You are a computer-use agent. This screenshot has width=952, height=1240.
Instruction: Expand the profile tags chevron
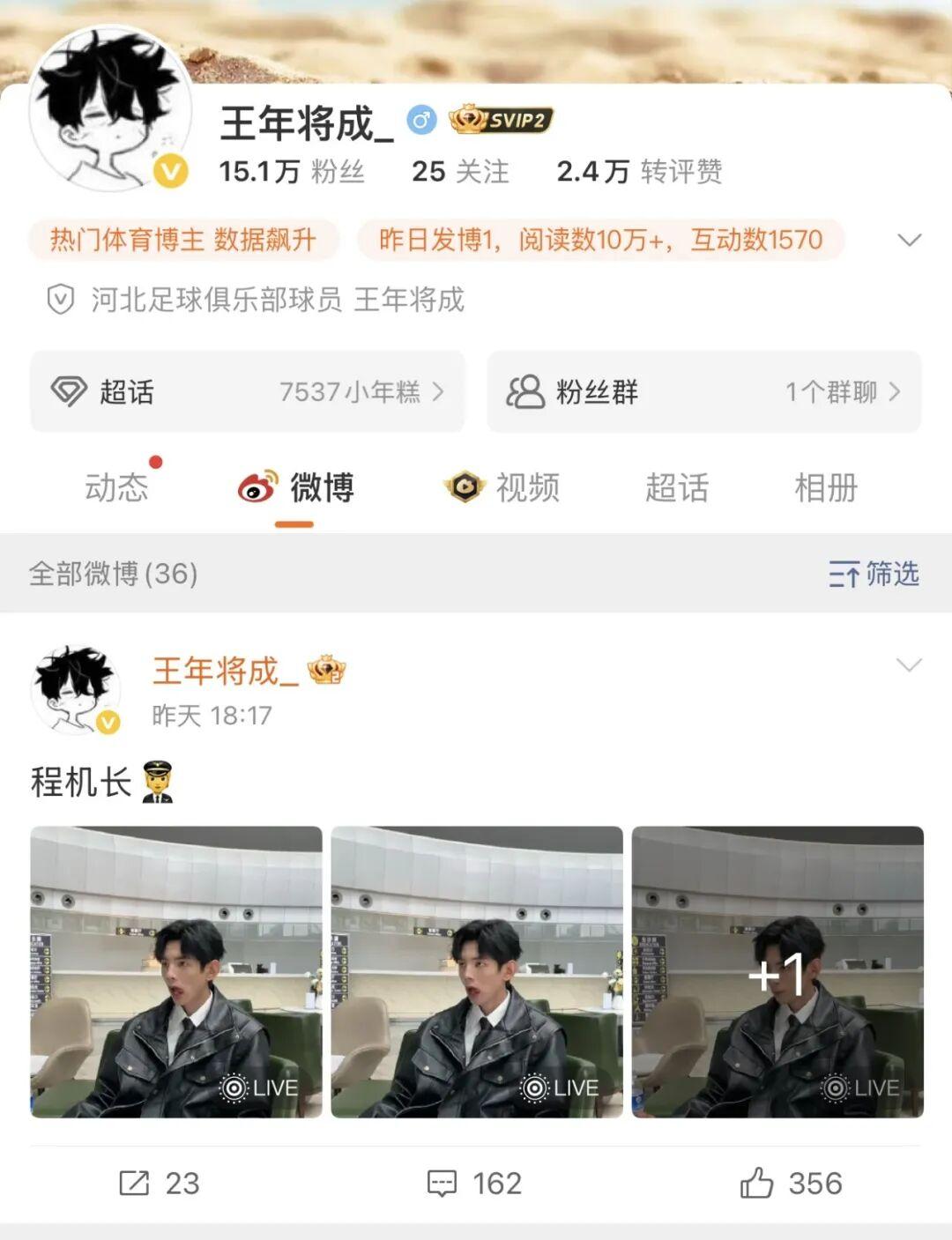click(x=909, y=240)
